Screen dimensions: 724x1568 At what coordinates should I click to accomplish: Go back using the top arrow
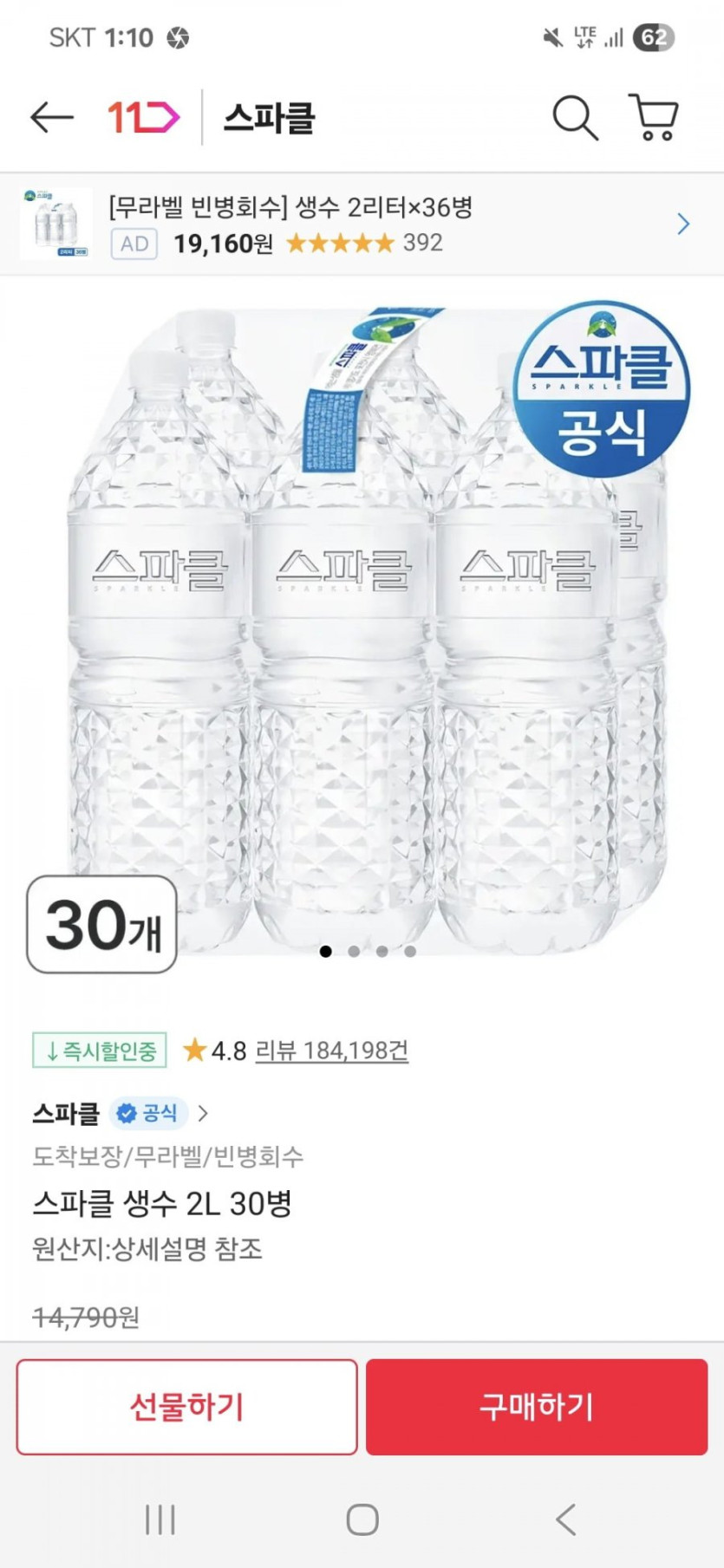point(51,117)
